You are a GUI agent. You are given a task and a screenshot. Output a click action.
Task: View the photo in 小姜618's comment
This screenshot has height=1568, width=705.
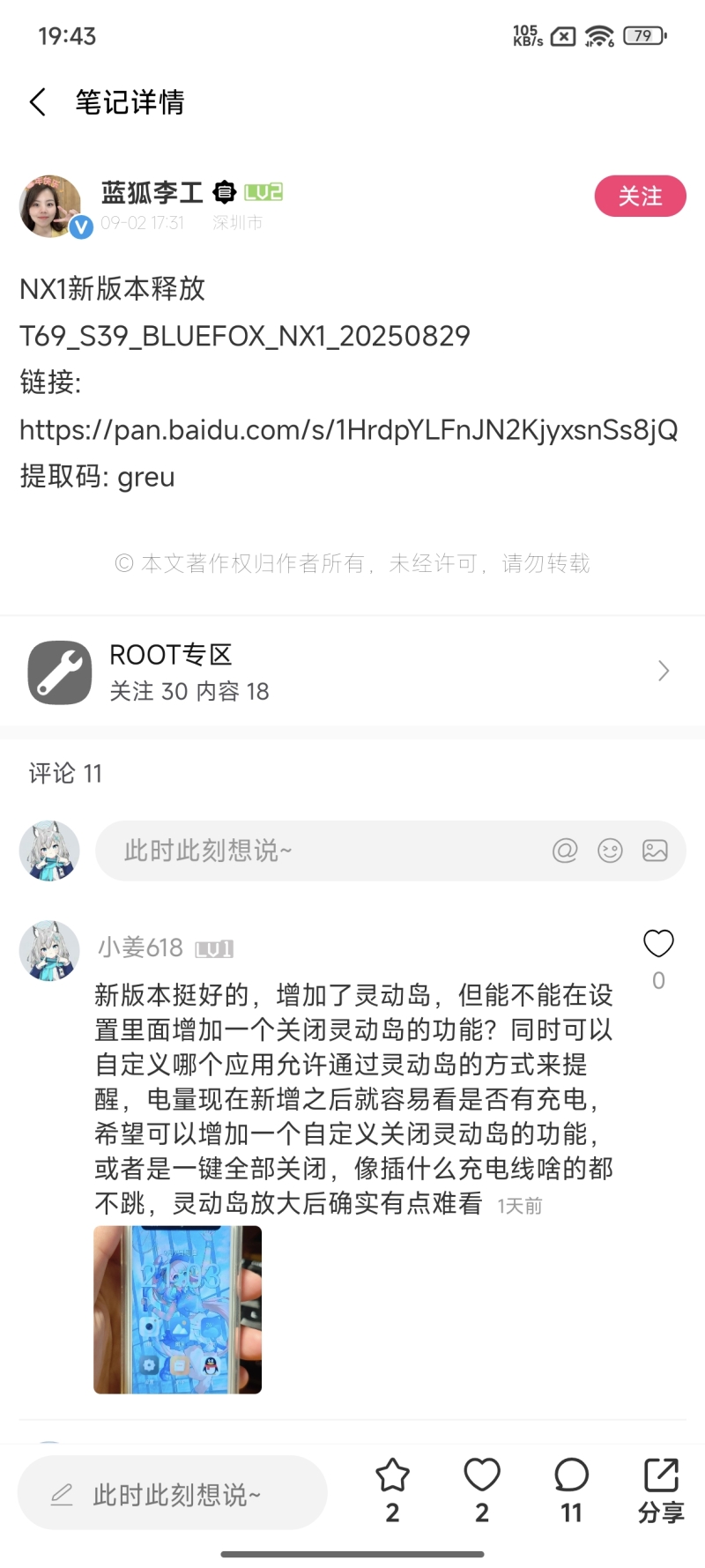[x=178, y=1310]
